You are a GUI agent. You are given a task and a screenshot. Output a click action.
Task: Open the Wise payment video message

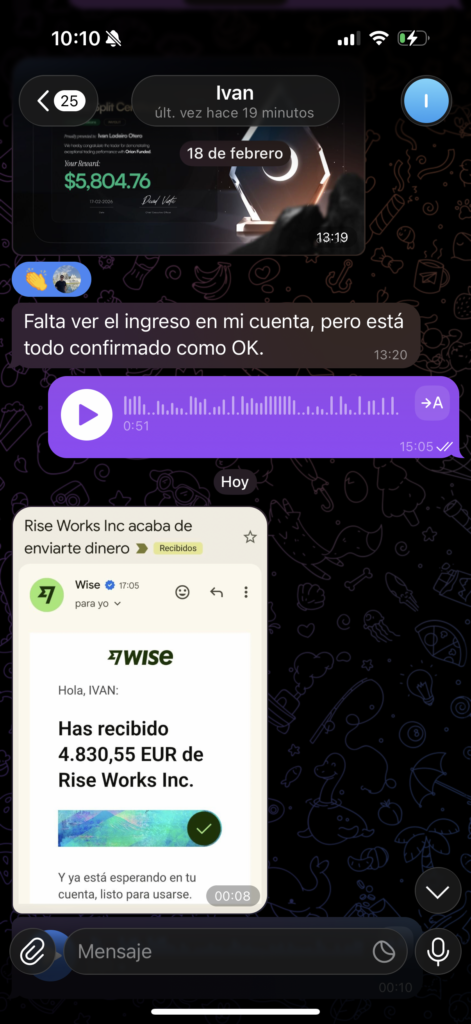[140, 709]
